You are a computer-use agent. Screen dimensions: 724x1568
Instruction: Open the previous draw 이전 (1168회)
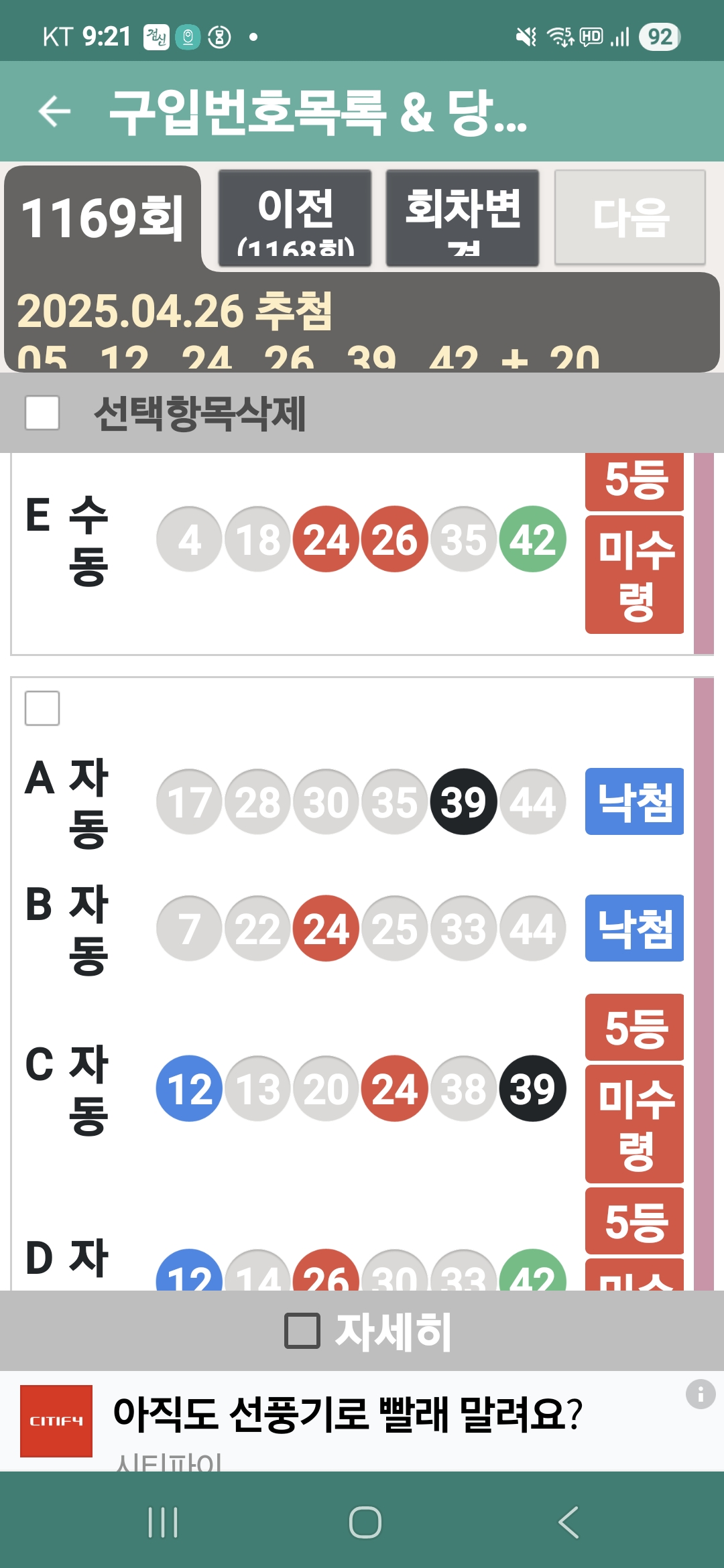click(x=295, y=218)
